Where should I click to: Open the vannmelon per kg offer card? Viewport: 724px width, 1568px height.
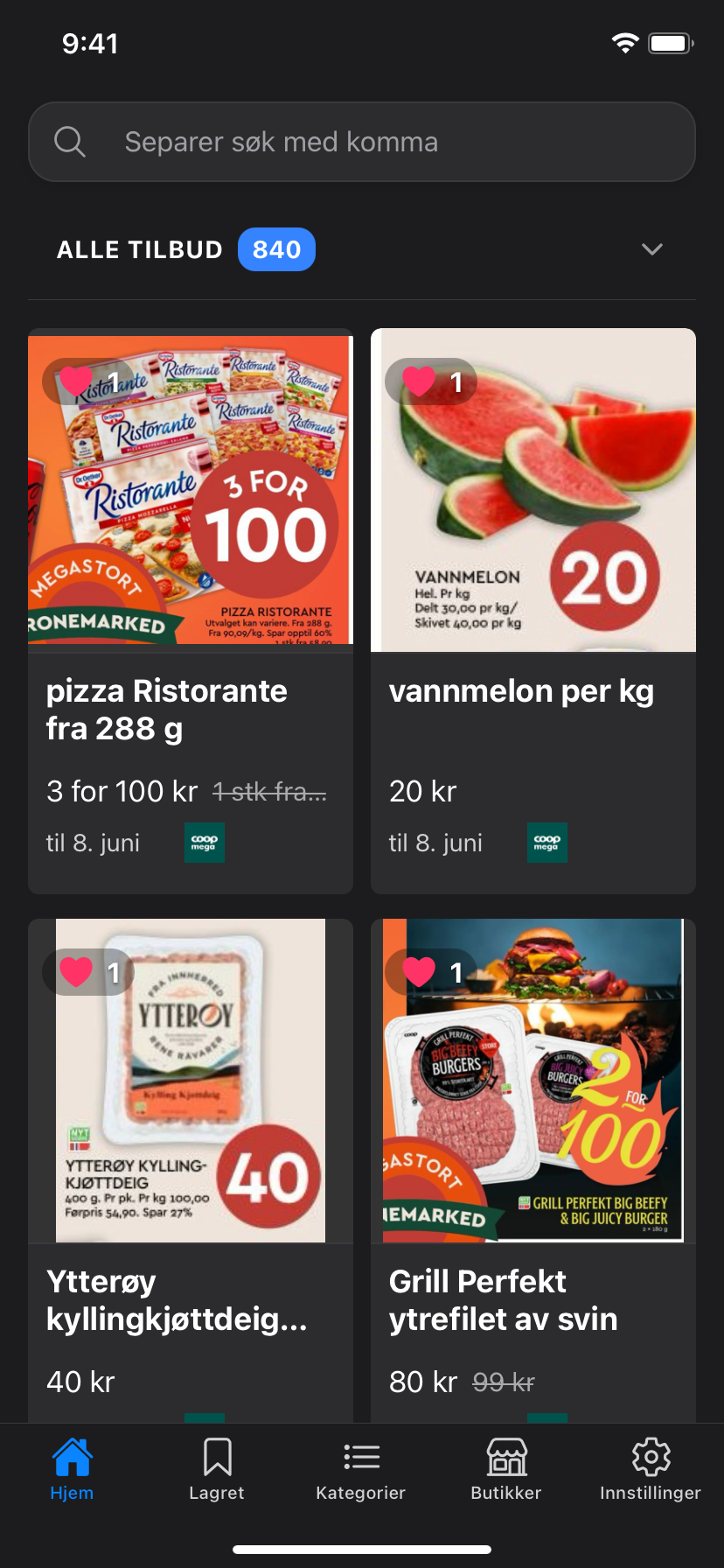point(533,709)
